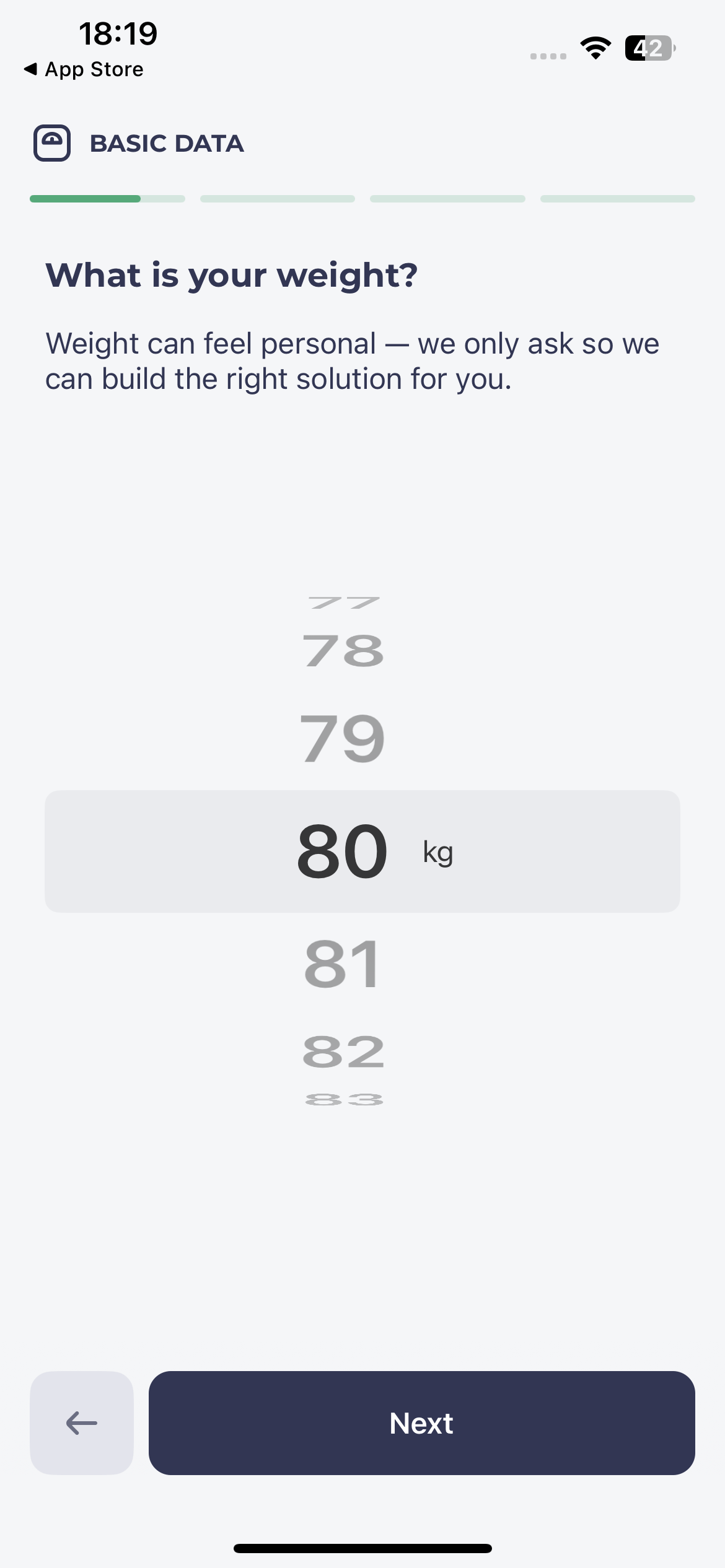Viewport: 725px width, 1568px height.
Task: Choose 78 in the weight picker
Action: [343, 651]
